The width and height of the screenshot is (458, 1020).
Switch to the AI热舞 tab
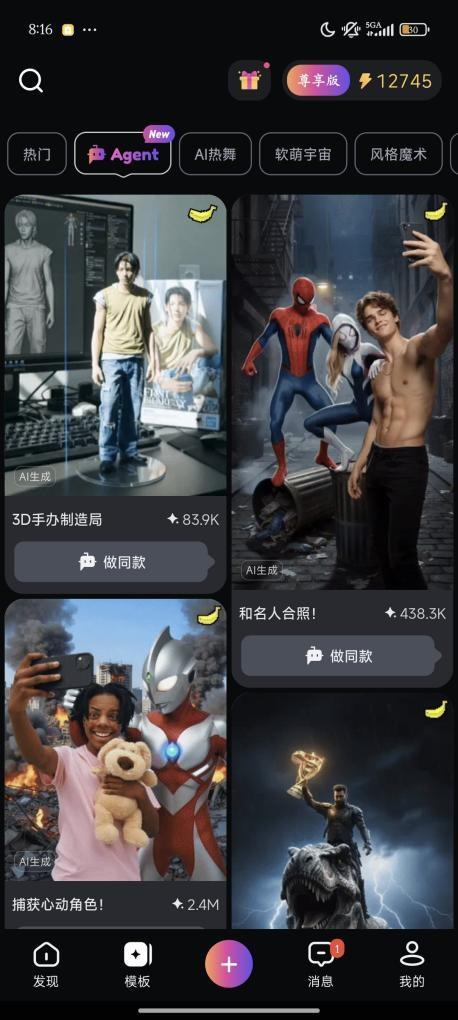tap(215, 154)
